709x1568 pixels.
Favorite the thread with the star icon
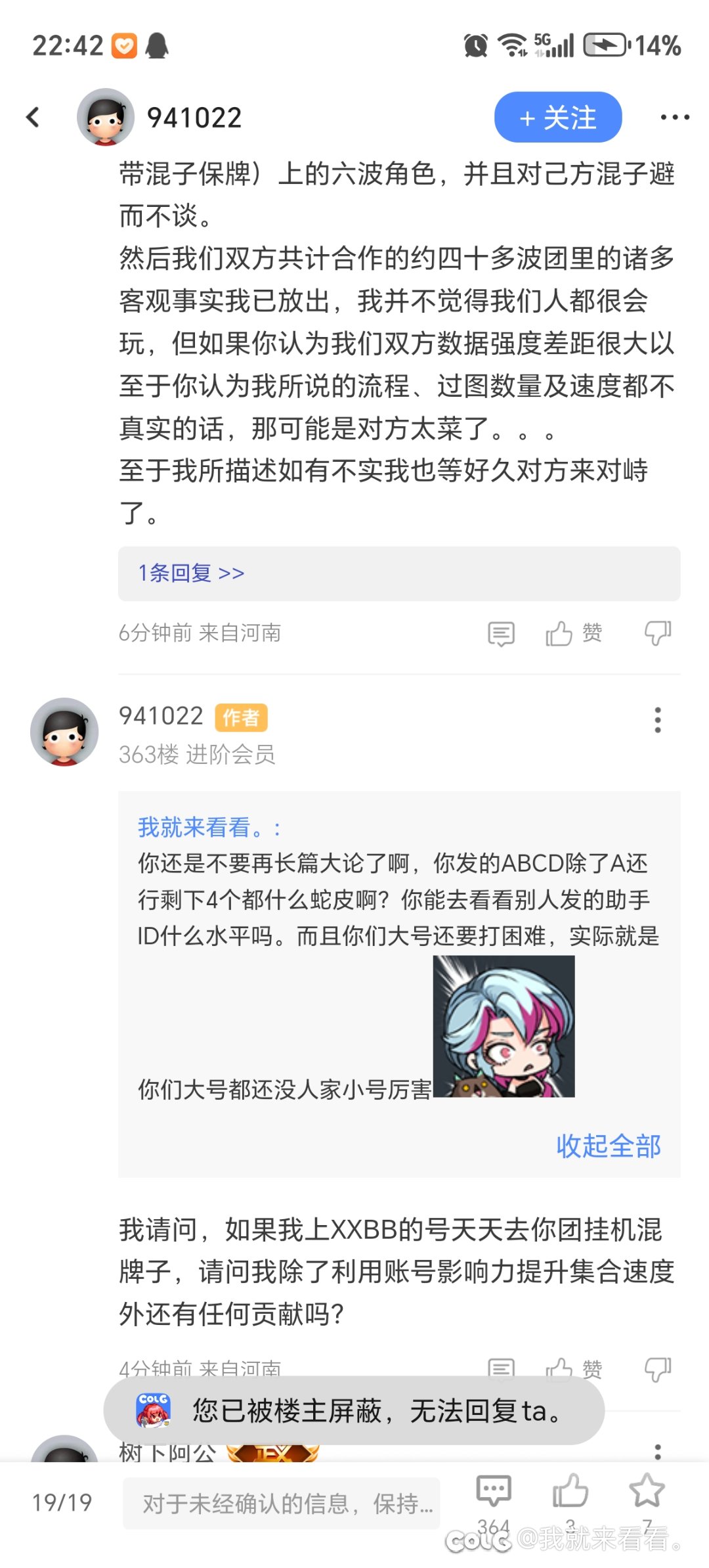point(647,1490)
